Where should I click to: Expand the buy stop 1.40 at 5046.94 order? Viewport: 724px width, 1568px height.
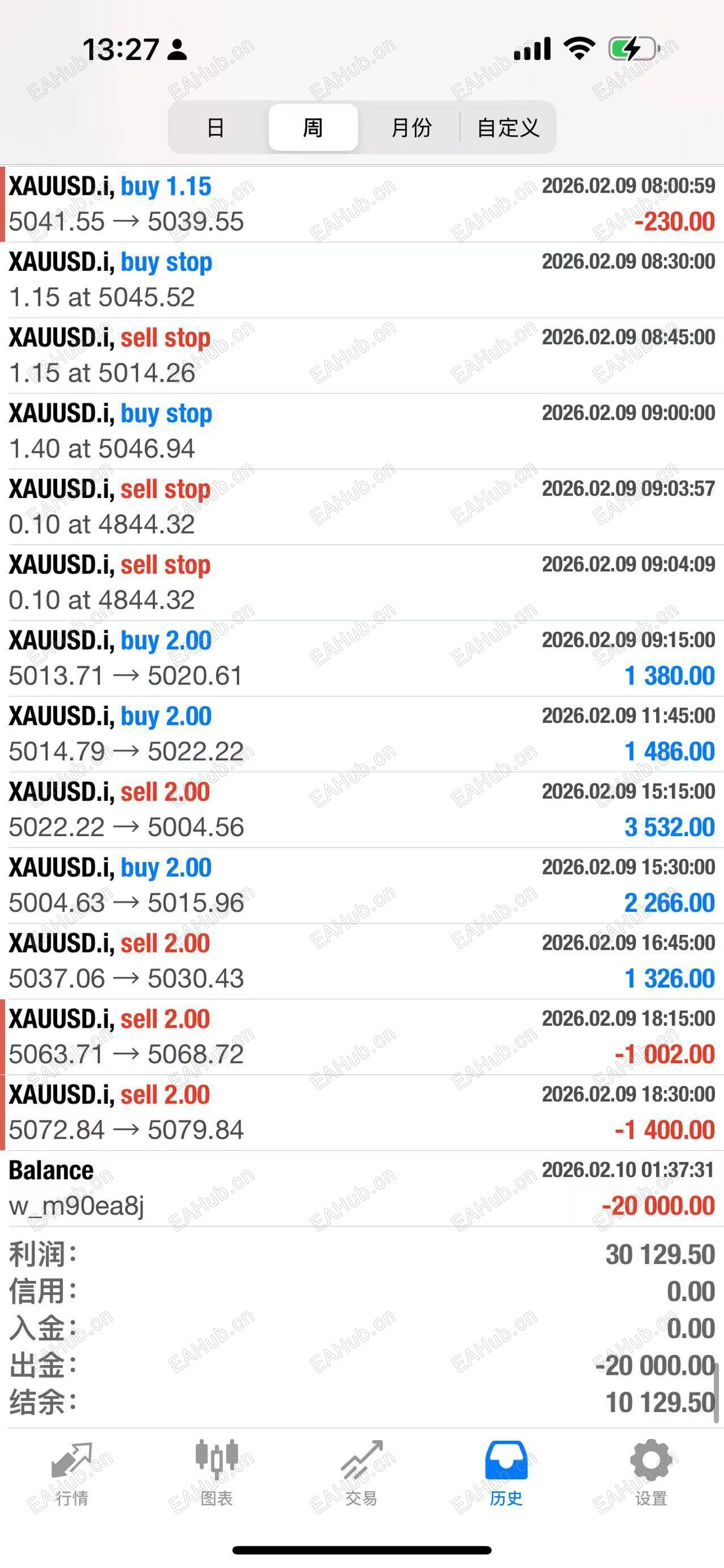[361, 431]
